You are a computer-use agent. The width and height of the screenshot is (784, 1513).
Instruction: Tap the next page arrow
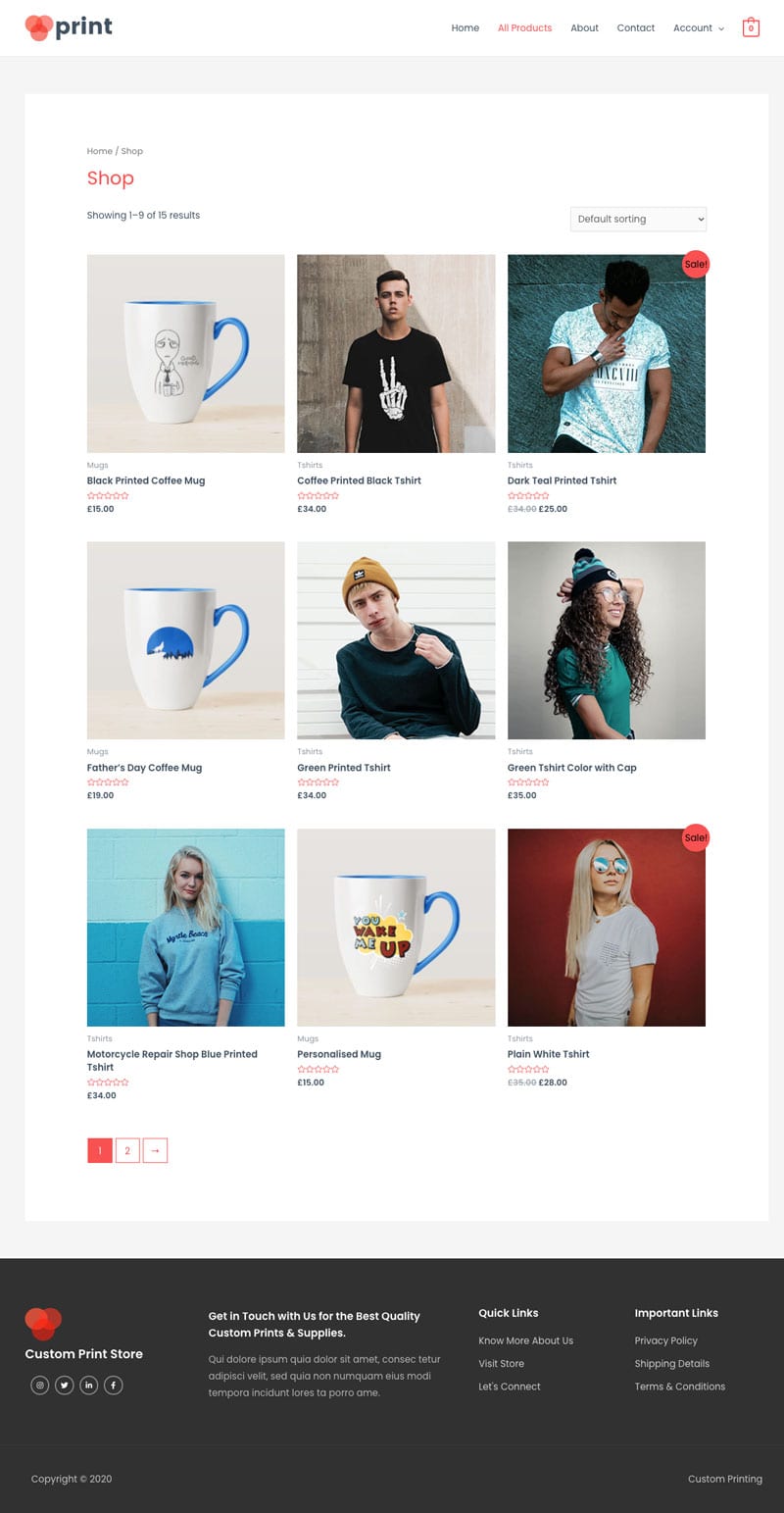point(155,1150)
